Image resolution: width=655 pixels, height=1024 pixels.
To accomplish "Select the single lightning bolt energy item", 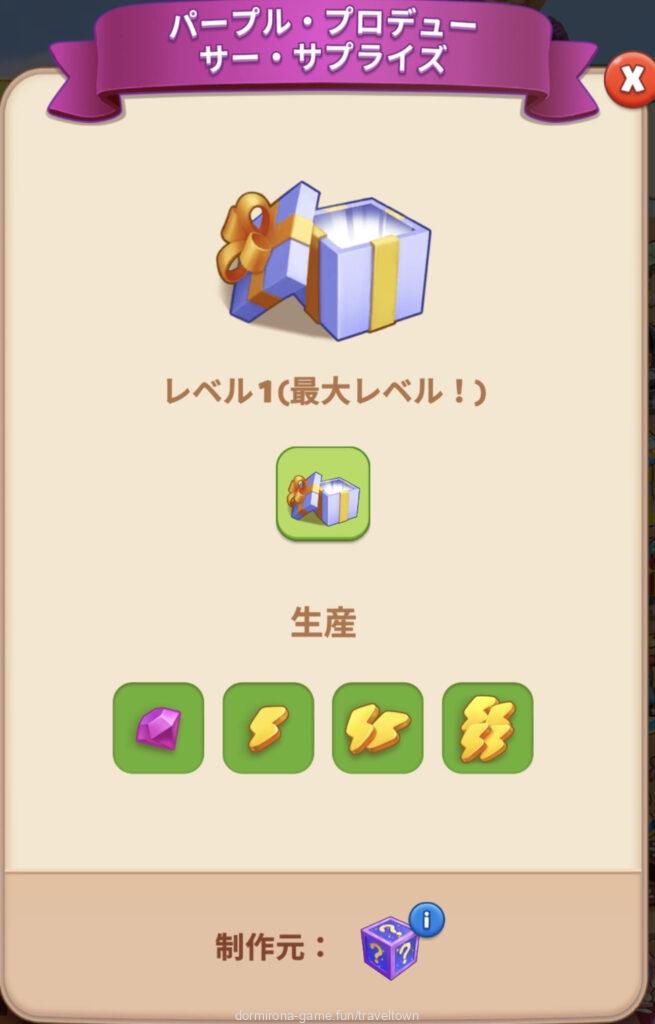I will click(268, 727).
